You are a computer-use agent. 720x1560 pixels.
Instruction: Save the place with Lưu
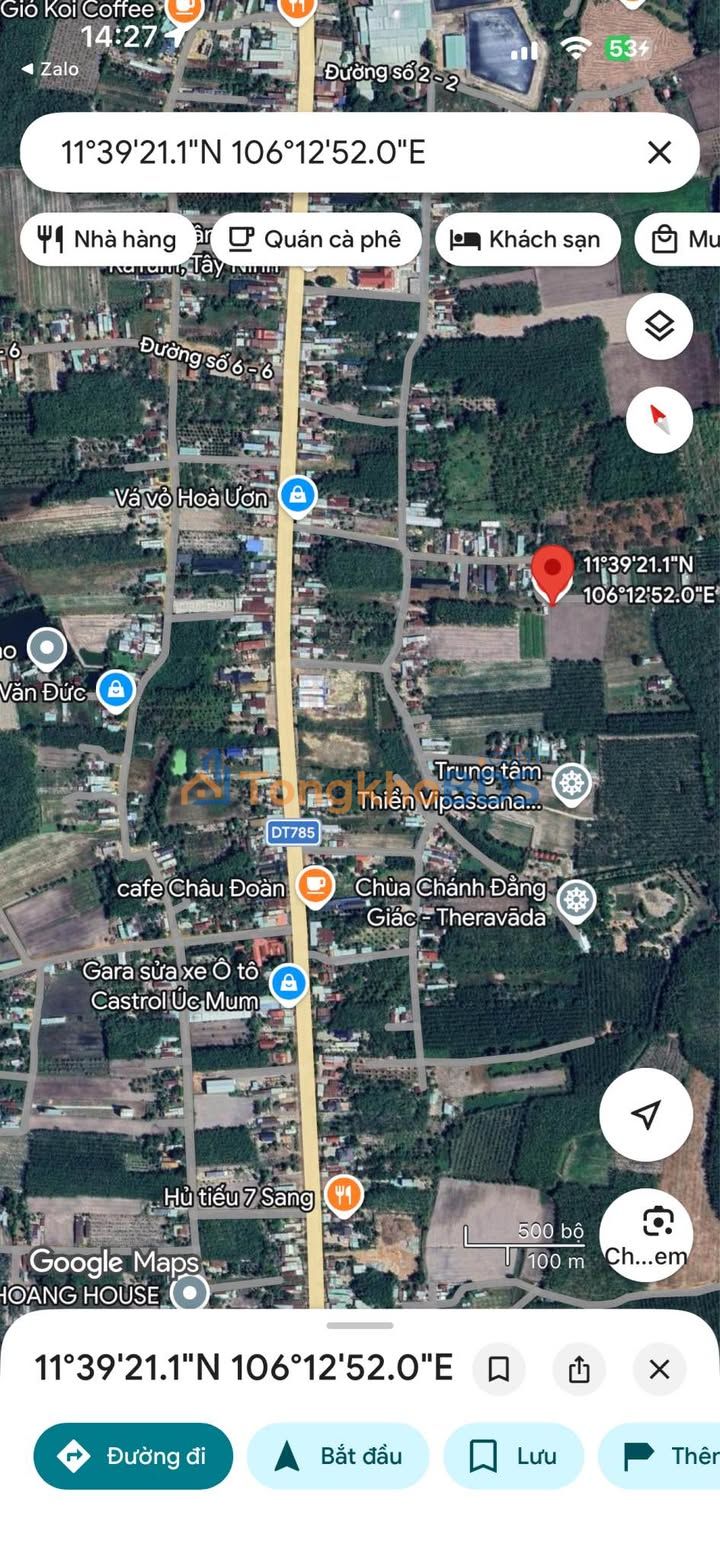pyautogui.click(x=513, y=1456)
